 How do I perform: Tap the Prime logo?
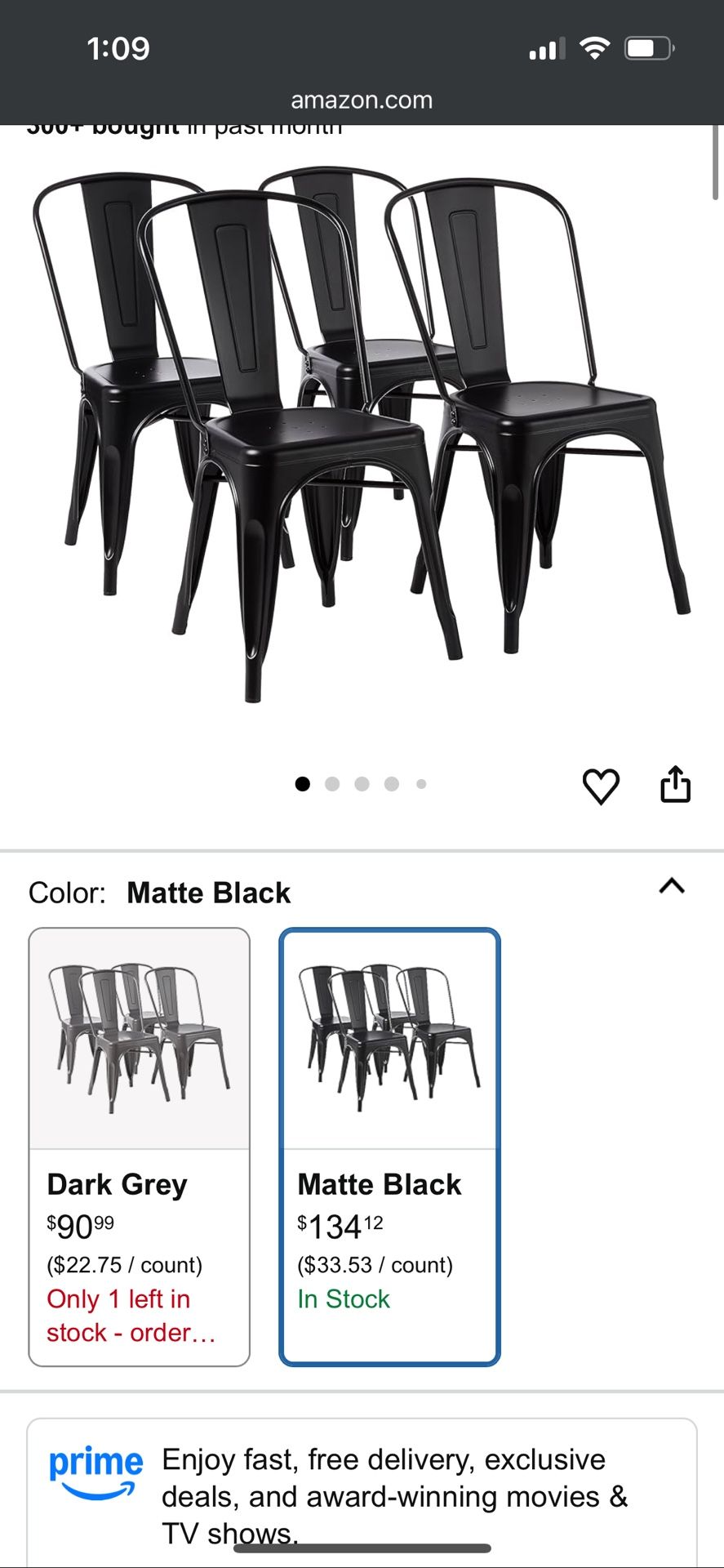[96, 1466]
